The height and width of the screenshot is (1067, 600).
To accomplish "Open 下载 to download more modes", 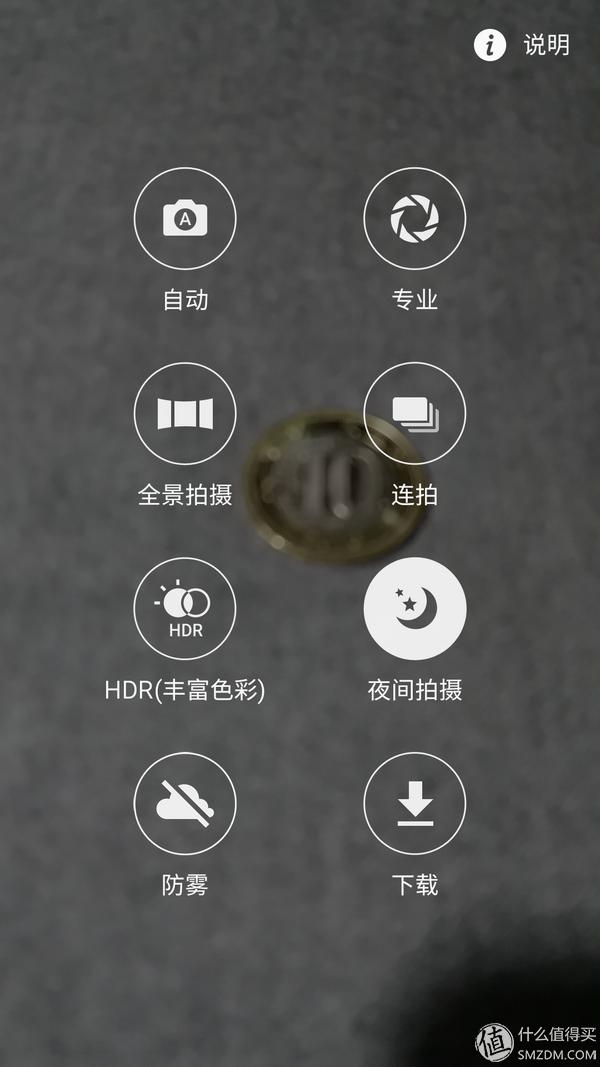I will pos(415,804).
